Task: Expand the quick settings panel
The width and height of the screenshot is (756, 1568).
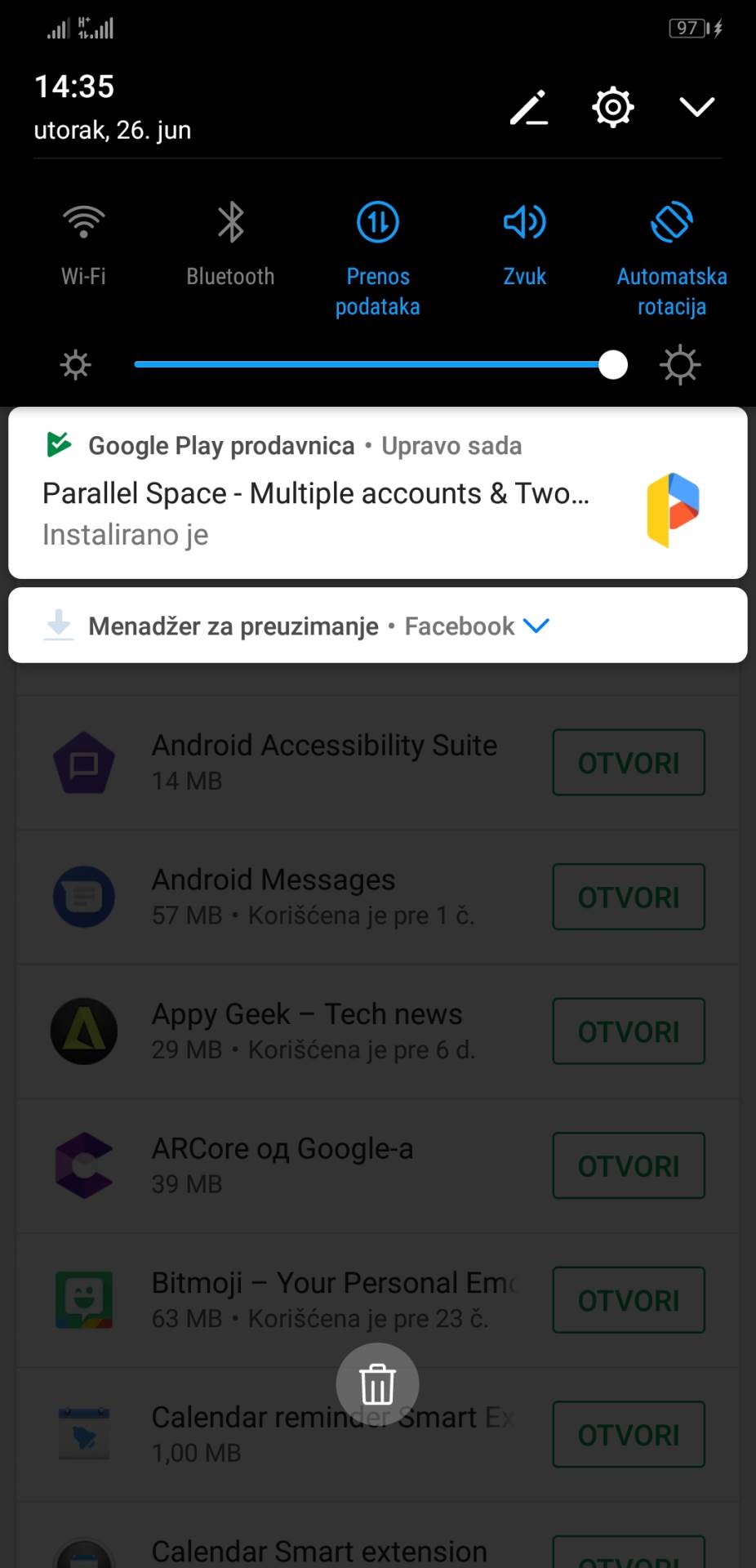Action: (x=696, y=107)
